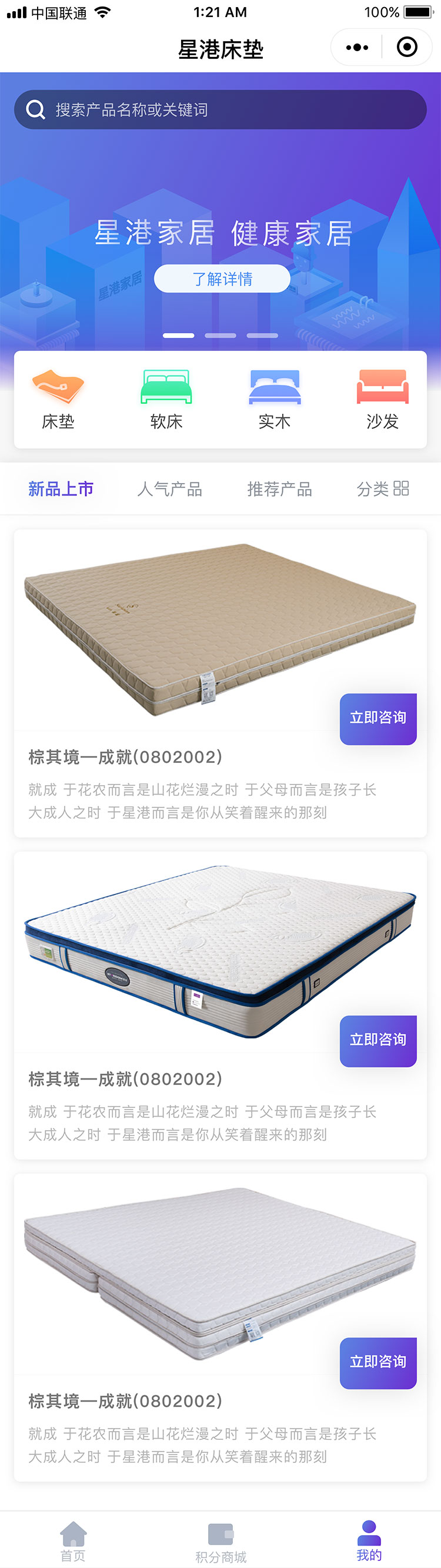The image size is (441, 1568).
Task: Close the mini program via circle icon
Action: (406, 48)
